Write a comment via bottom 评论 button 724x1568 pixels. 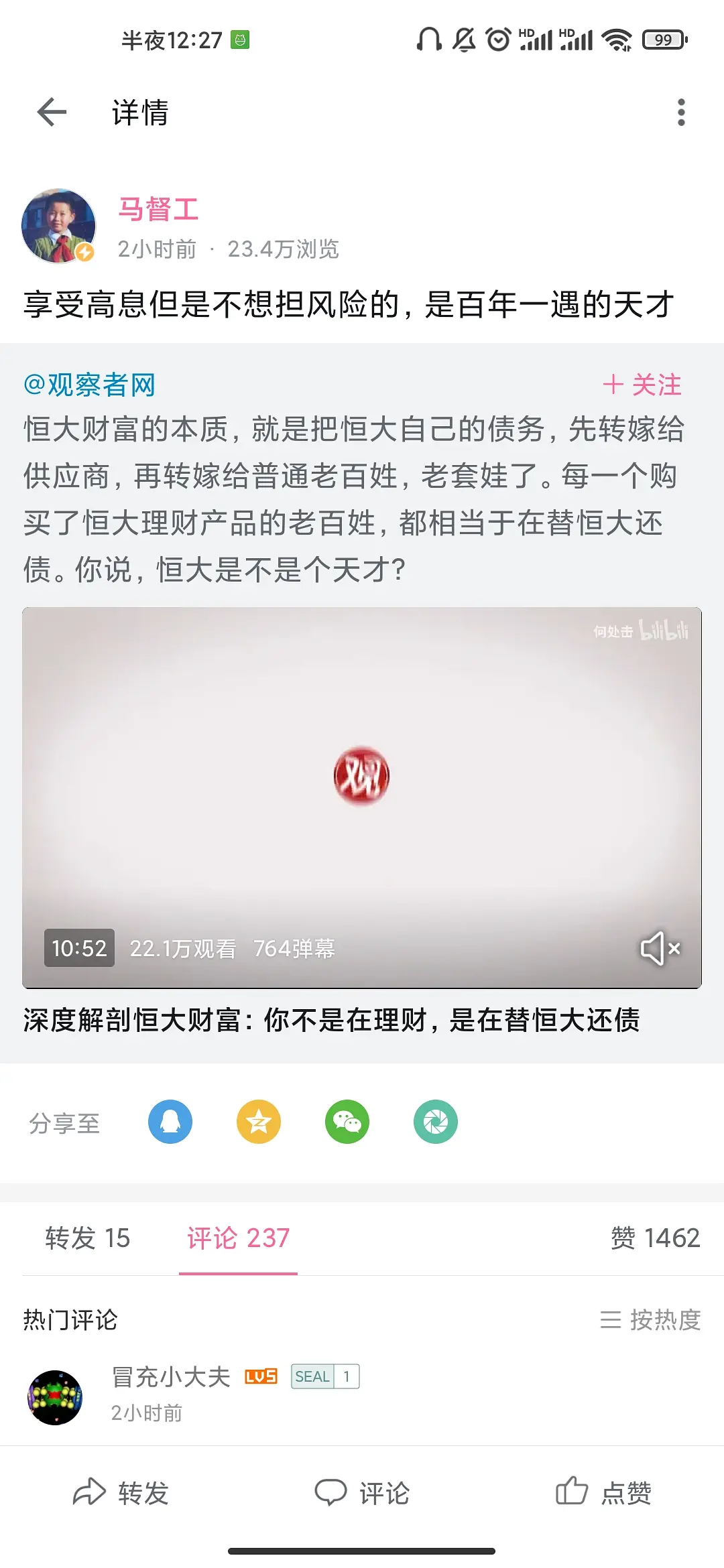362,1493
